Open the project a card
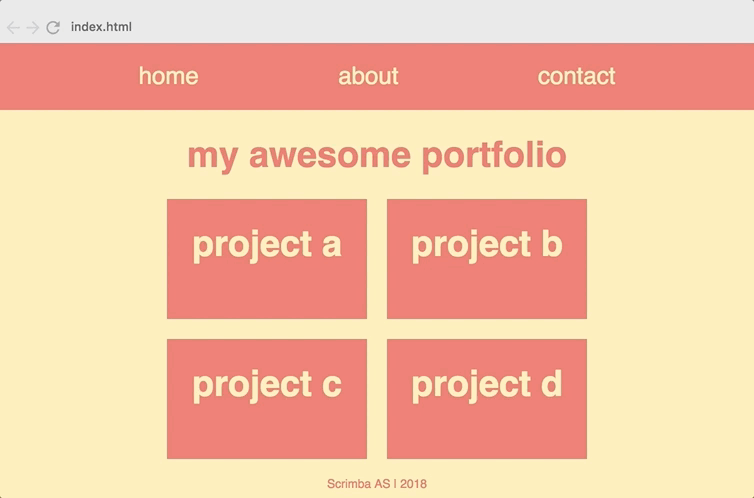The image size is (754, 498). click(x=267, y=258)
